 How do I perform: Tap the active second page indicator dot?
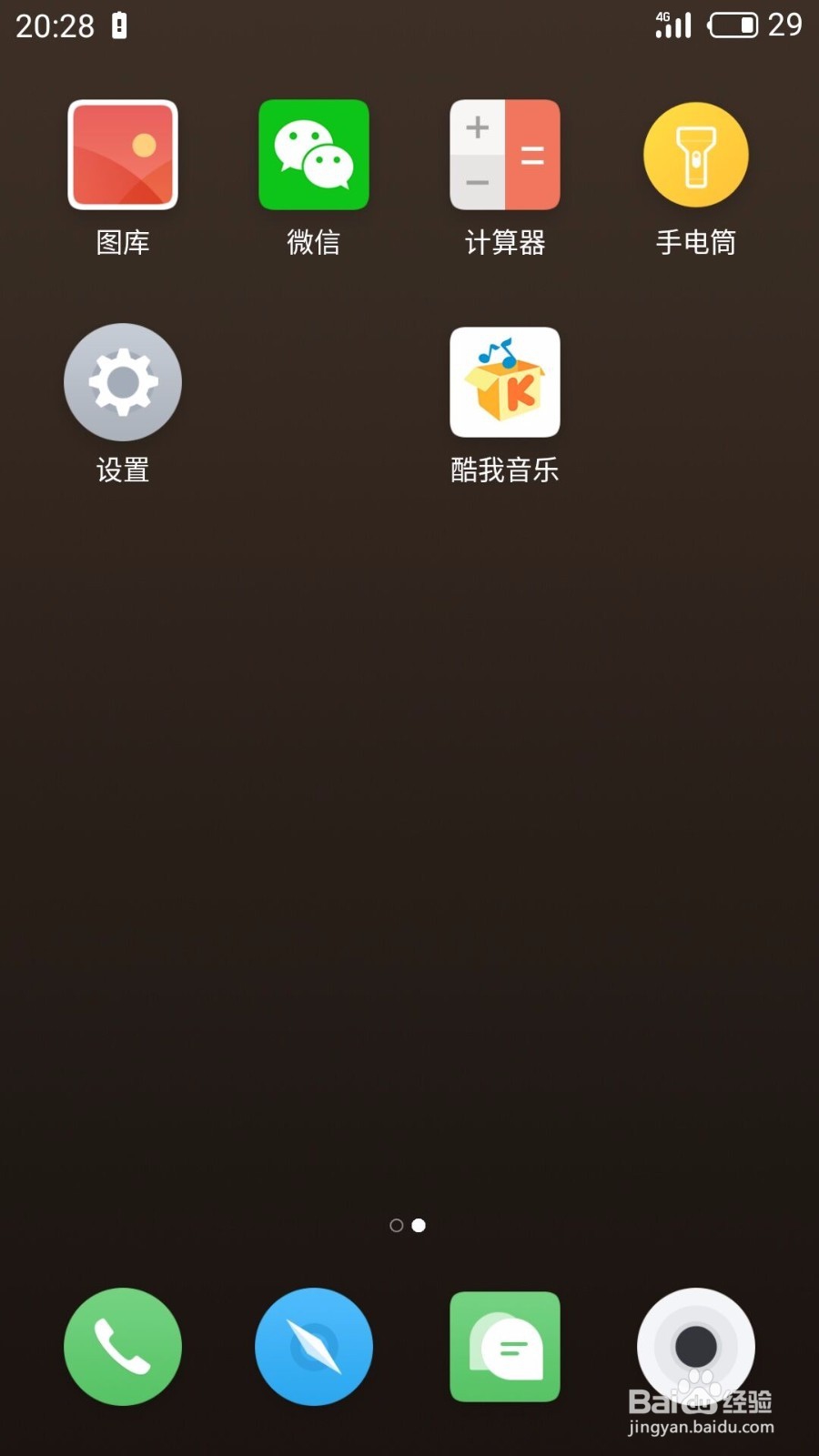click(420, 1225)
